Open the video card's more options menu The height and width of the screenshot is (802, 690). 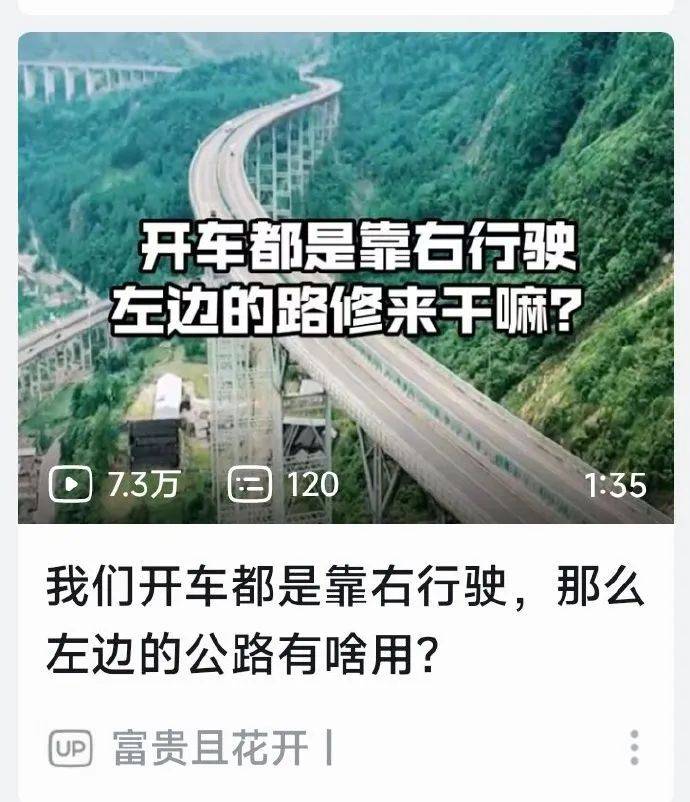(634, 748)
